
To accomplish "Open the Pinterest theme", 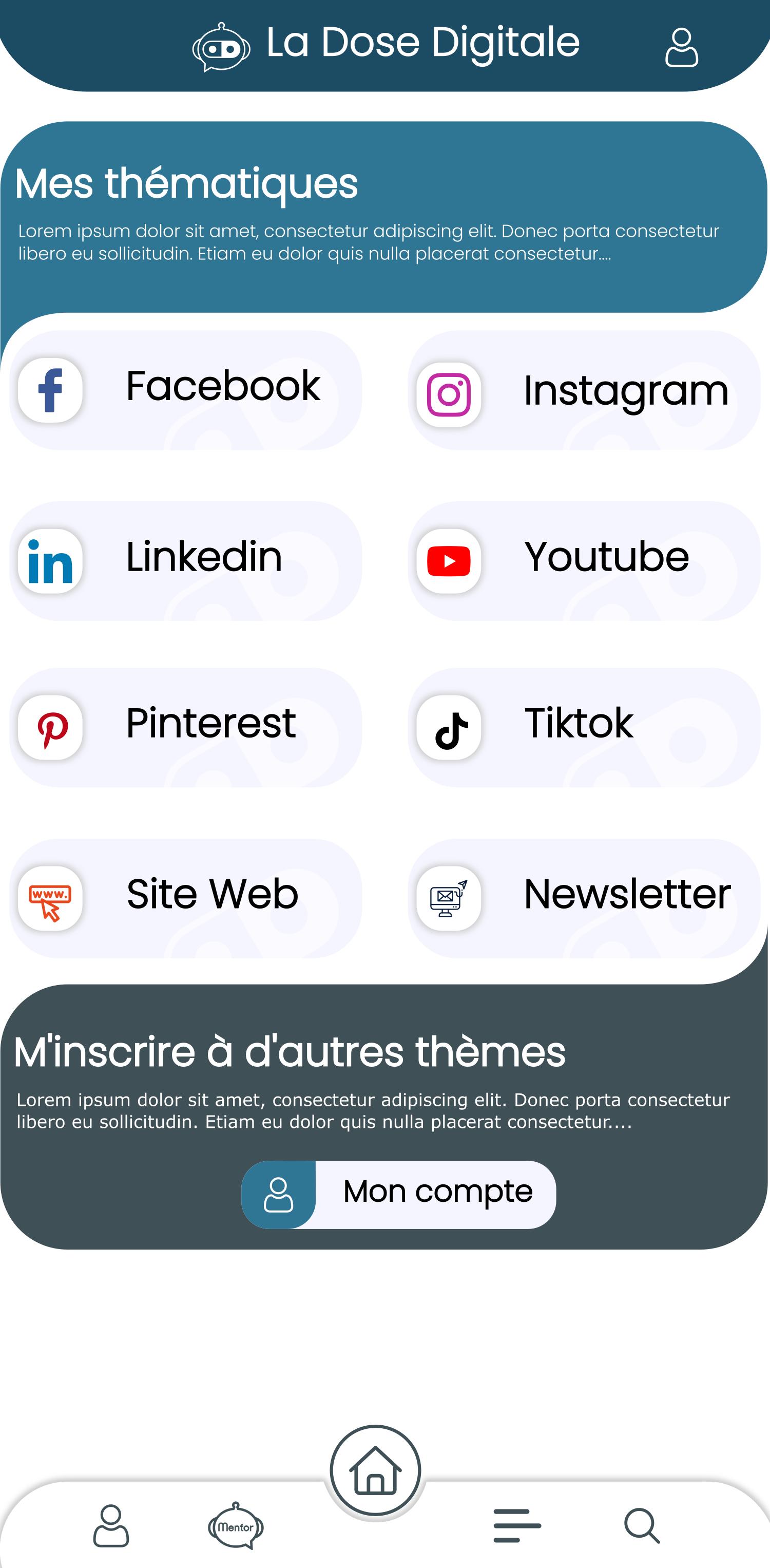I will [185, 727].
